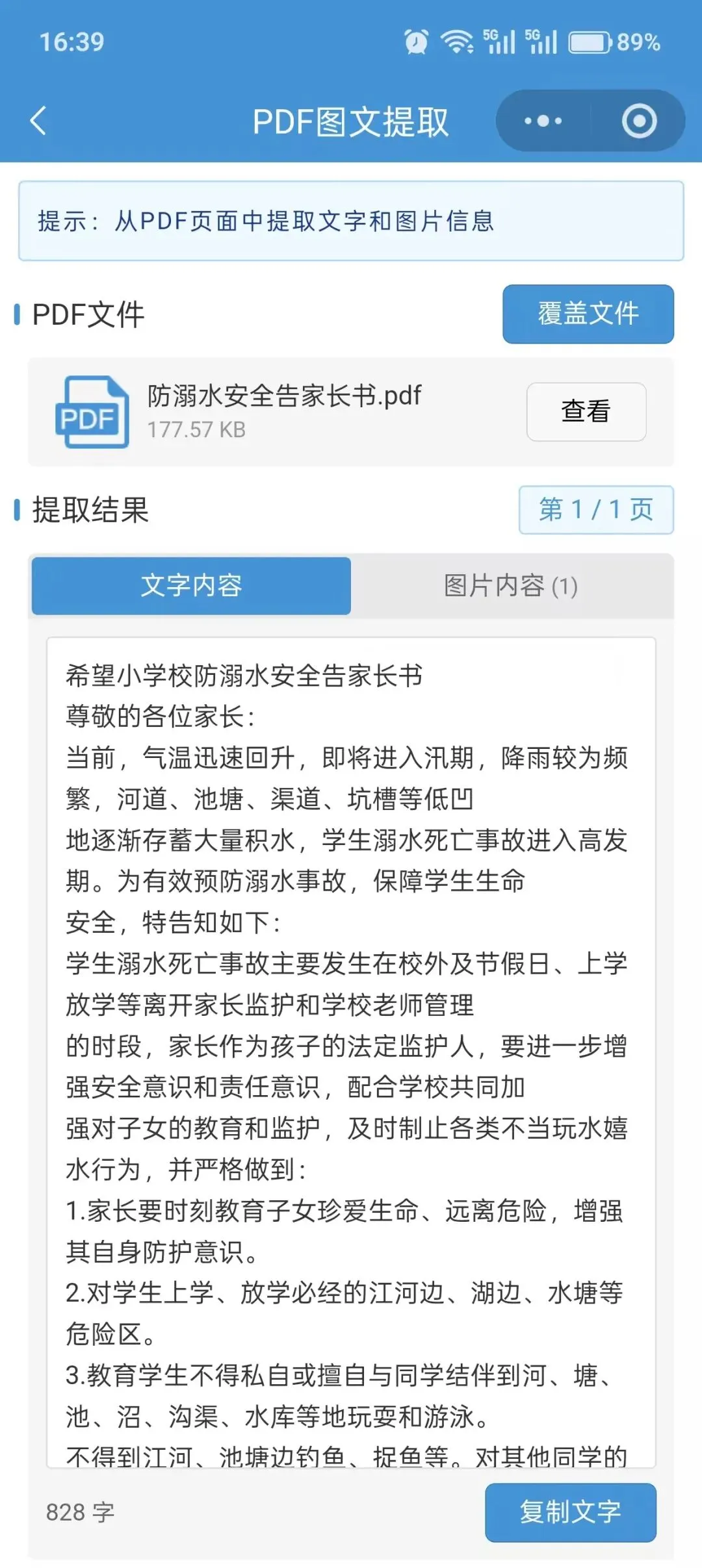Screen dimensions: 702x1568
Task: Go back using the top-left arrow
Action: (38, 121)
